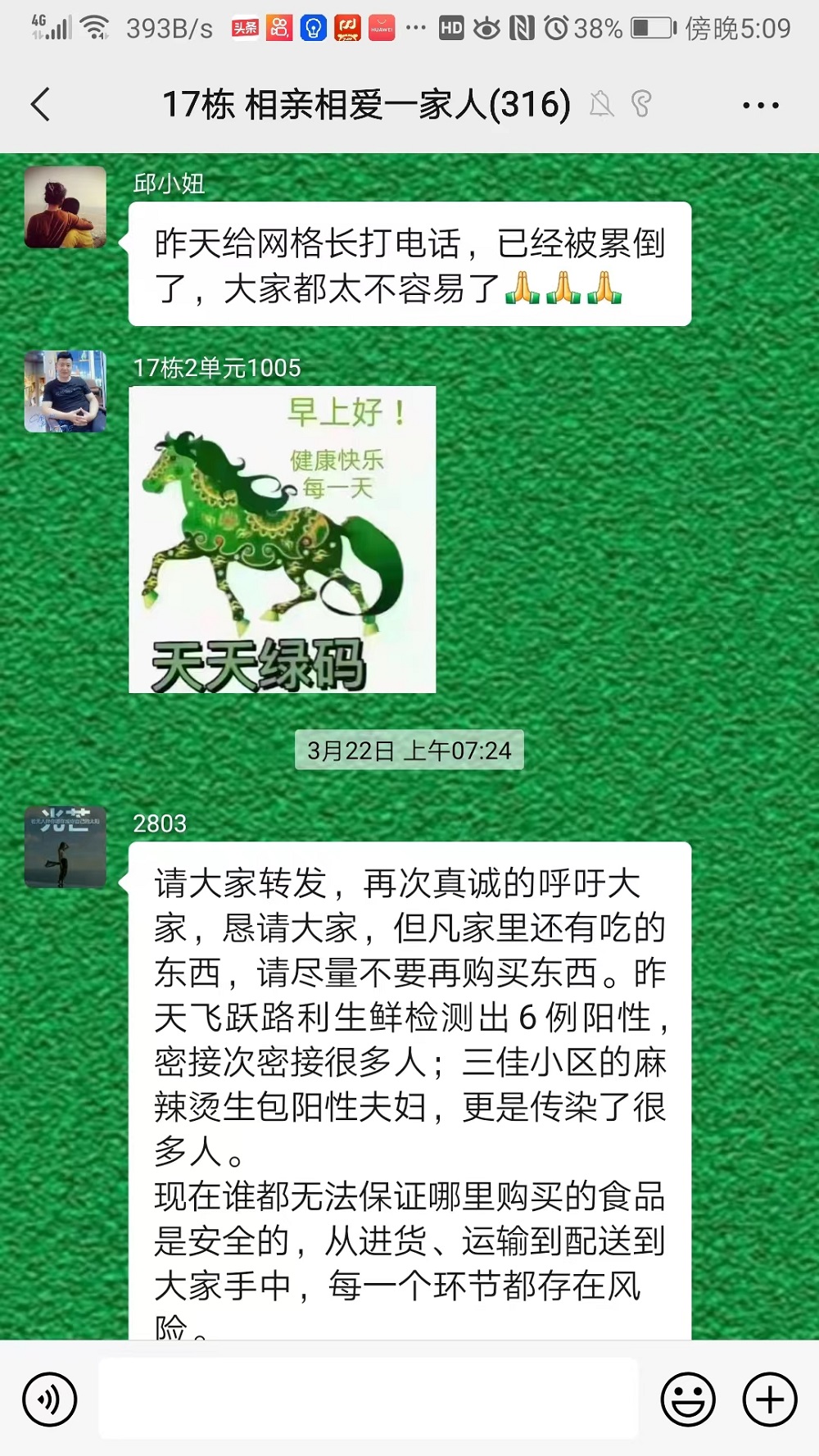
Task: View 邱小妞's profile avatar
Action: point(66,207)
